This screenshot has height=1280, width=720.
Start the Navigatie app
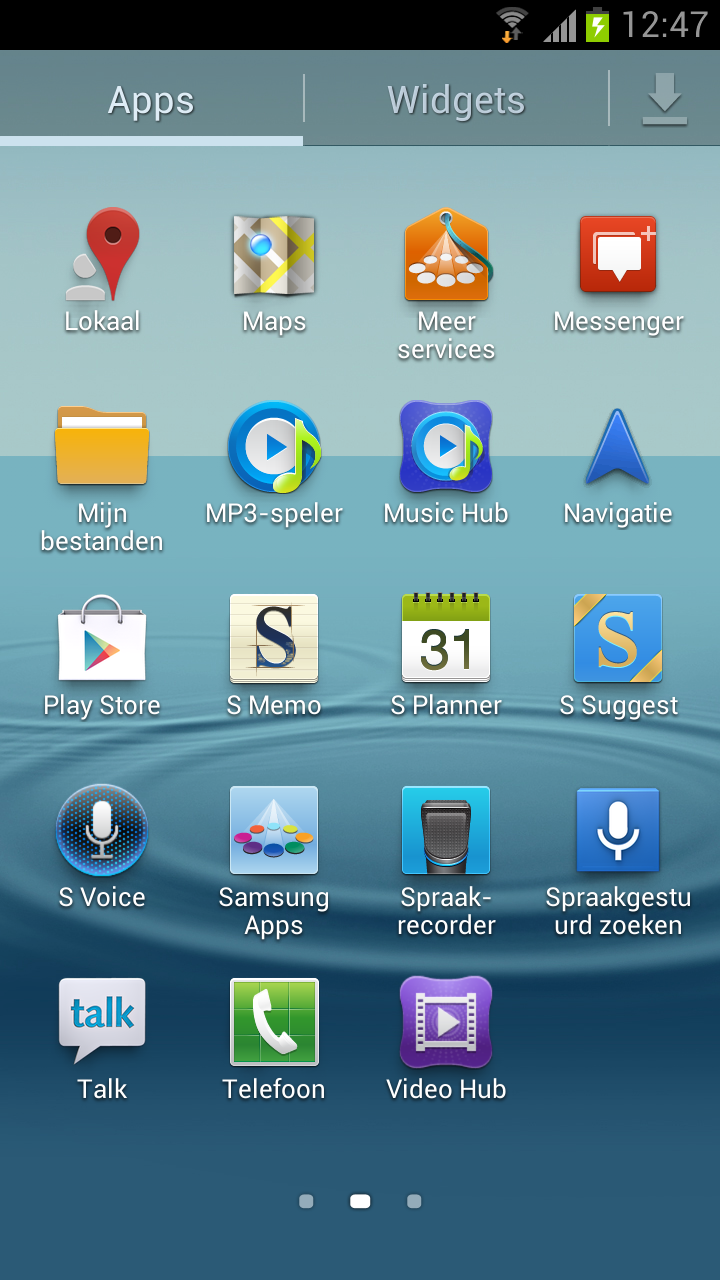pyautogui.click(x=618, y=447)
